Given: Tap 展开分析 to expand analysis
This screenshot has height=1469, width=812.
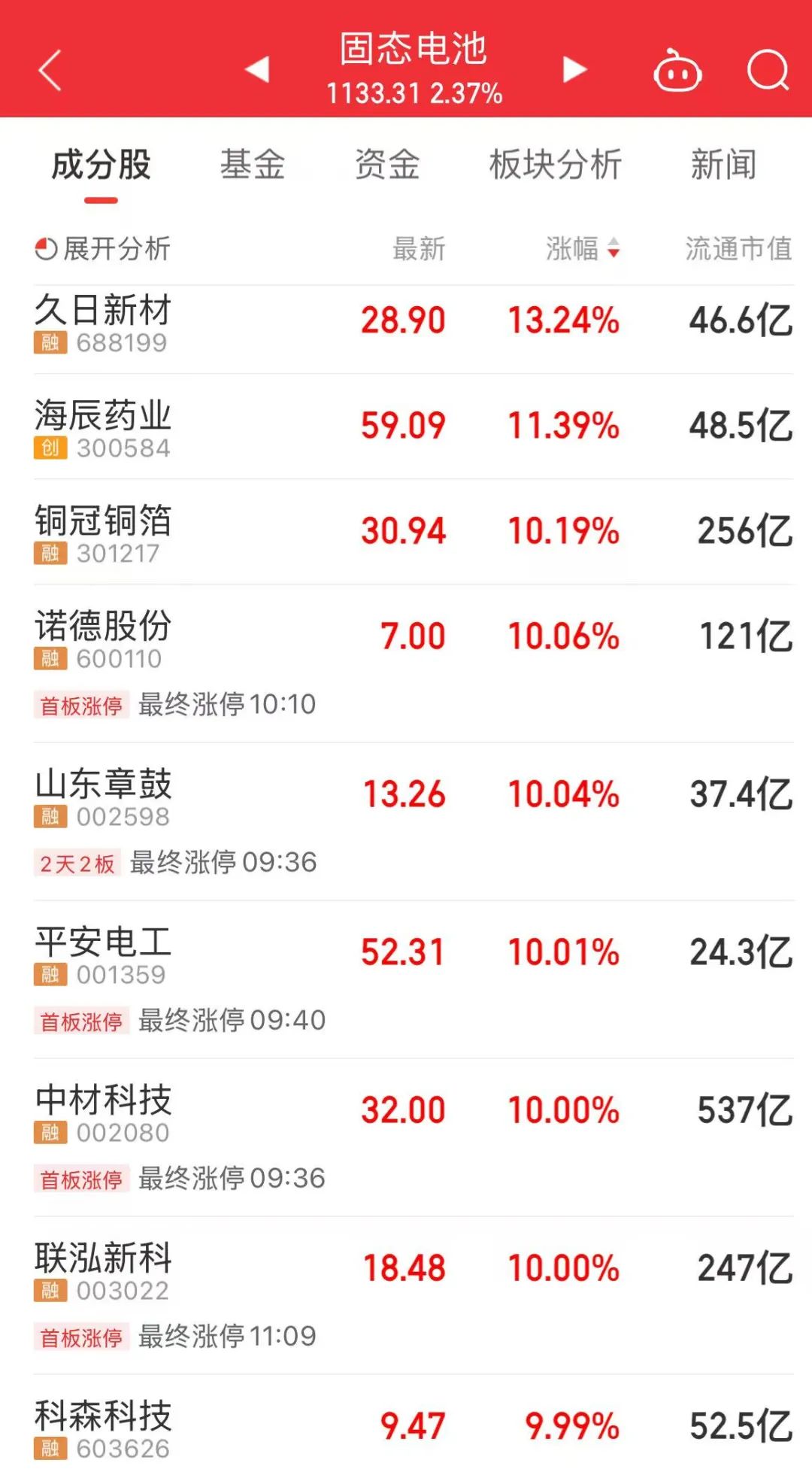Looking at the screenshot, I should (104, 248).
